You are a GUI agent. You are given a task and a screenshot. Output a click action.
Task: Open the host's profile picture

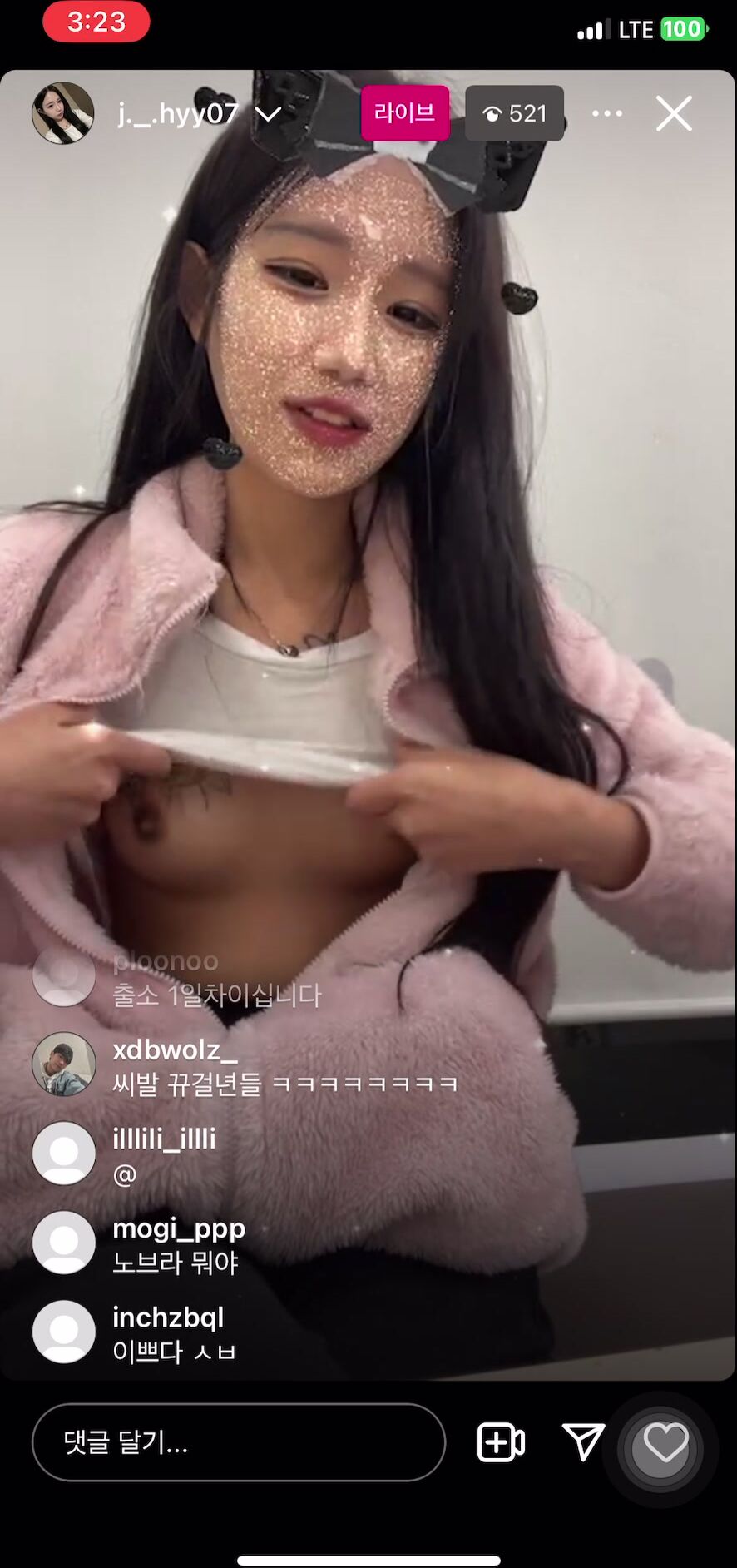pos(63,113)
